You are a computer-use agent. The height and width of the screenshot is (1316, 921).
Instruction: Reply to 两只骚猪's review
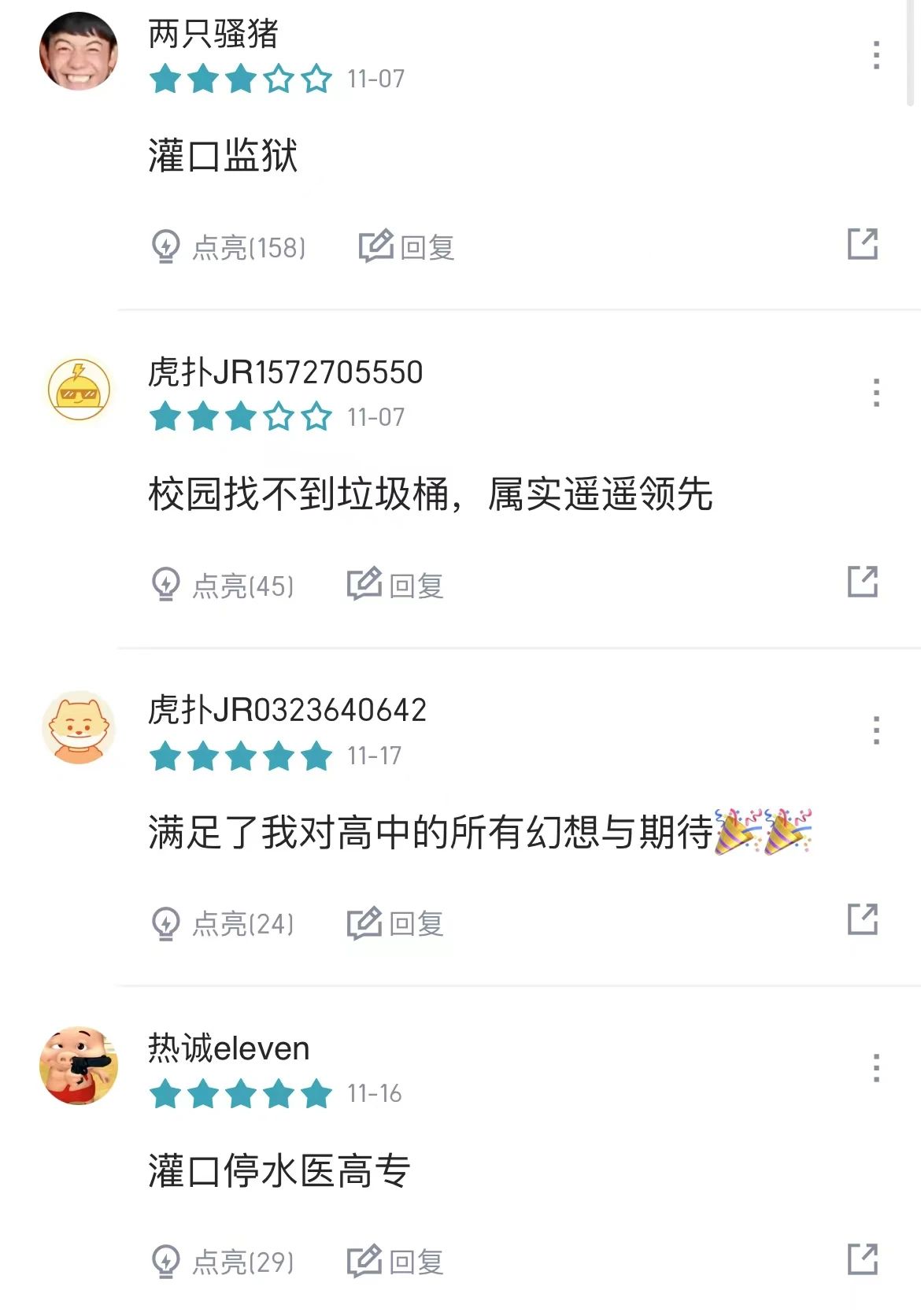[x=407, y=247]
